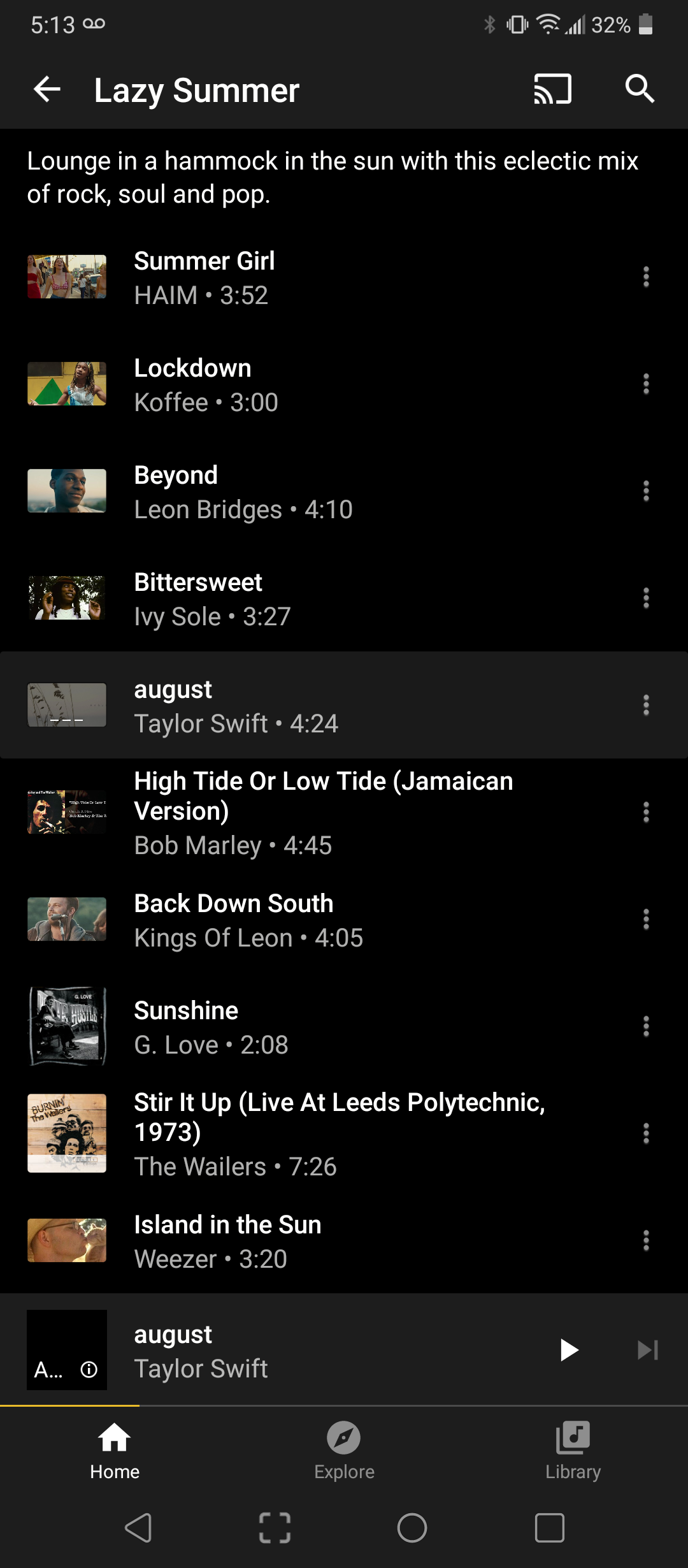Open options menu for Lockdown

[x=646, y=384]
